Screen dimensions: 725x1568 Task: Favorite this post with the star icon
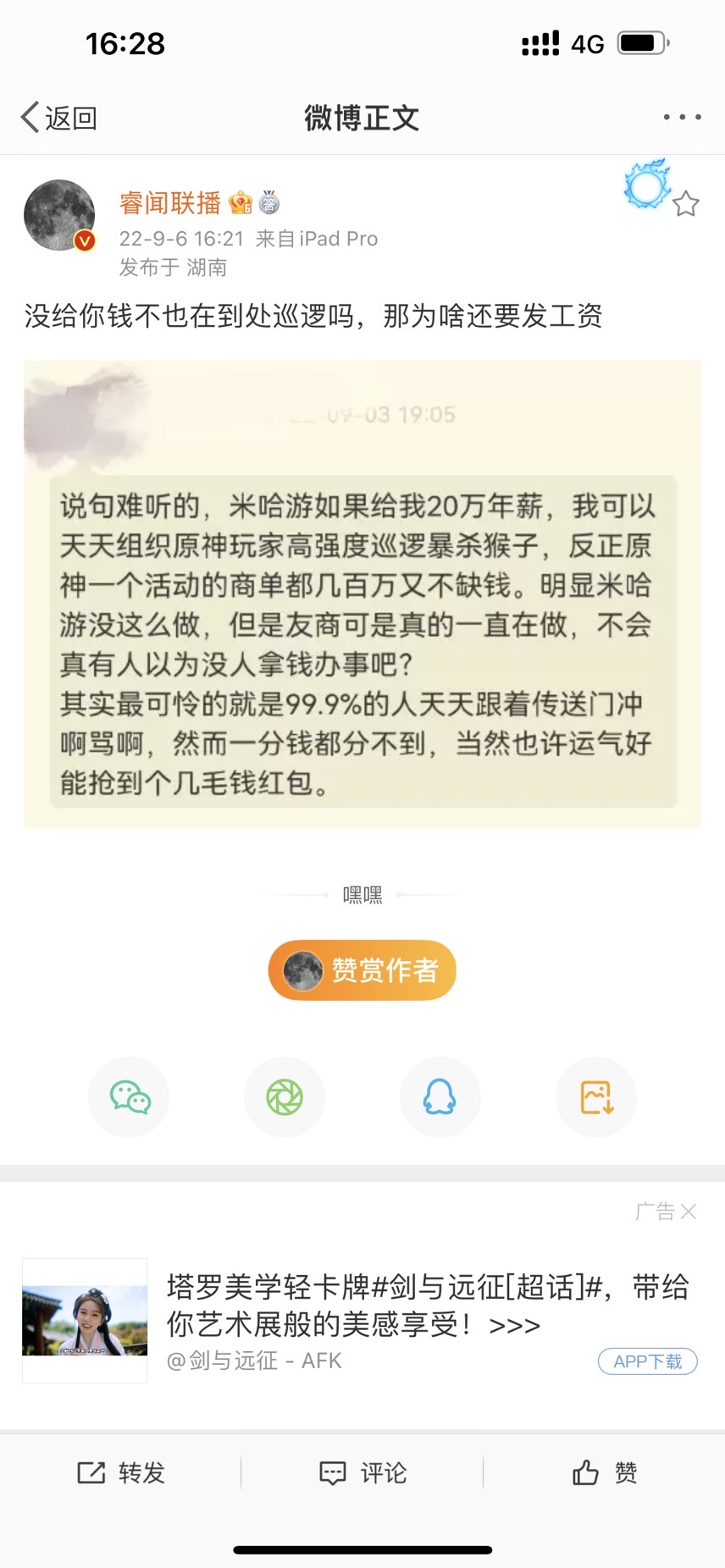pos(686,204)
